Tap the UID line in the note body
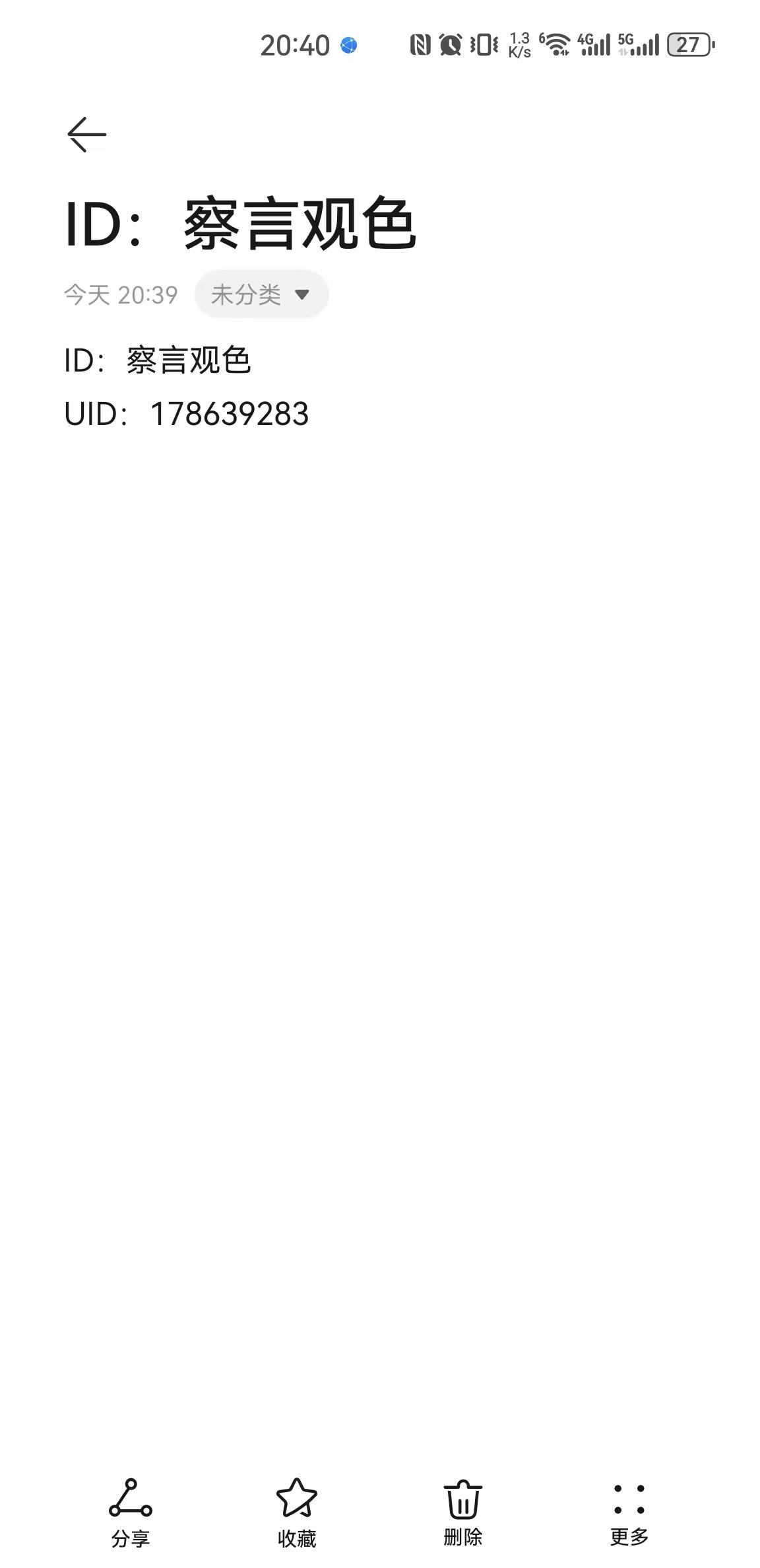The image size is (760, 1568). [x=187, y=414]
